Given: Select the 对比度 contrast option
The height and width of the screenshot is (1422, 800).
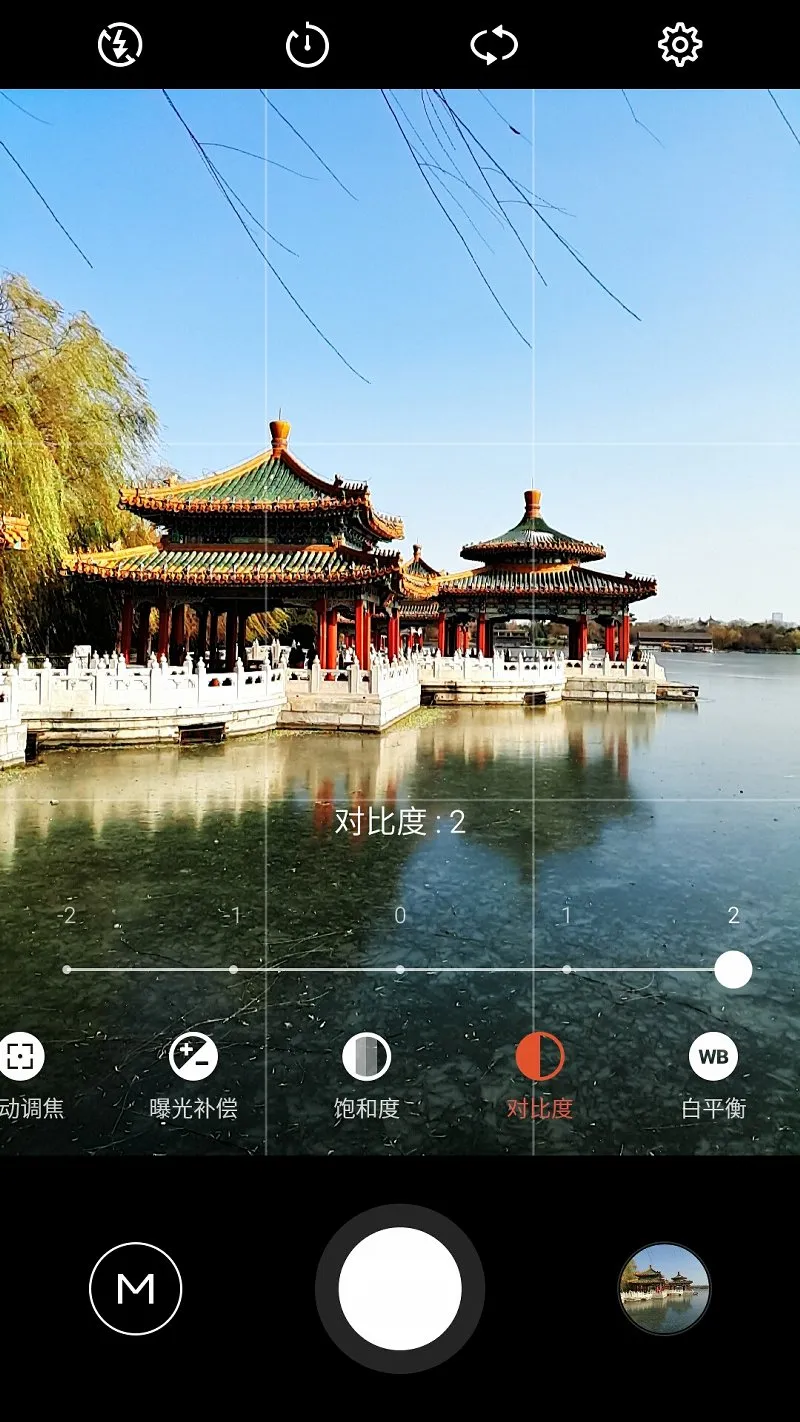Looking at the screenshot, I should point(540,1075).
